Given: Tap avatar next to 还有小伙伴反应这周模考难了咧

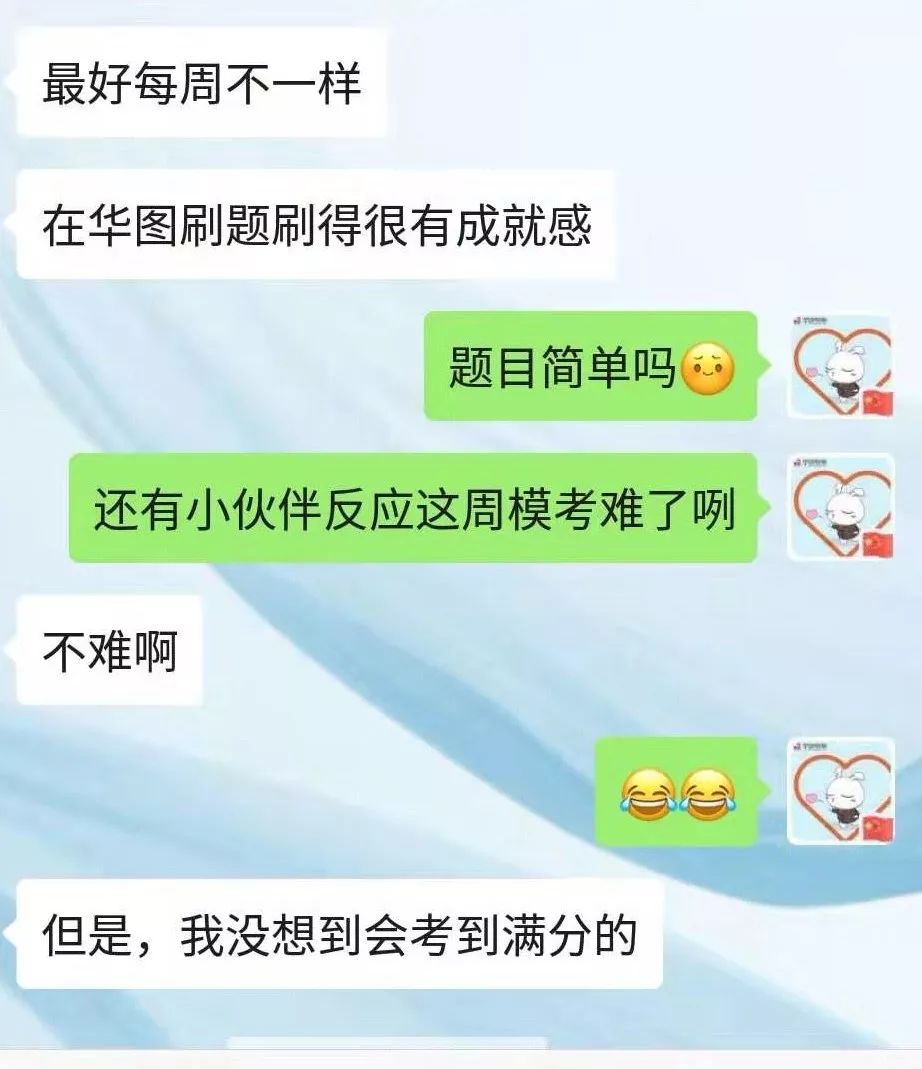Looking at the screenshot, I should (840, 507).
